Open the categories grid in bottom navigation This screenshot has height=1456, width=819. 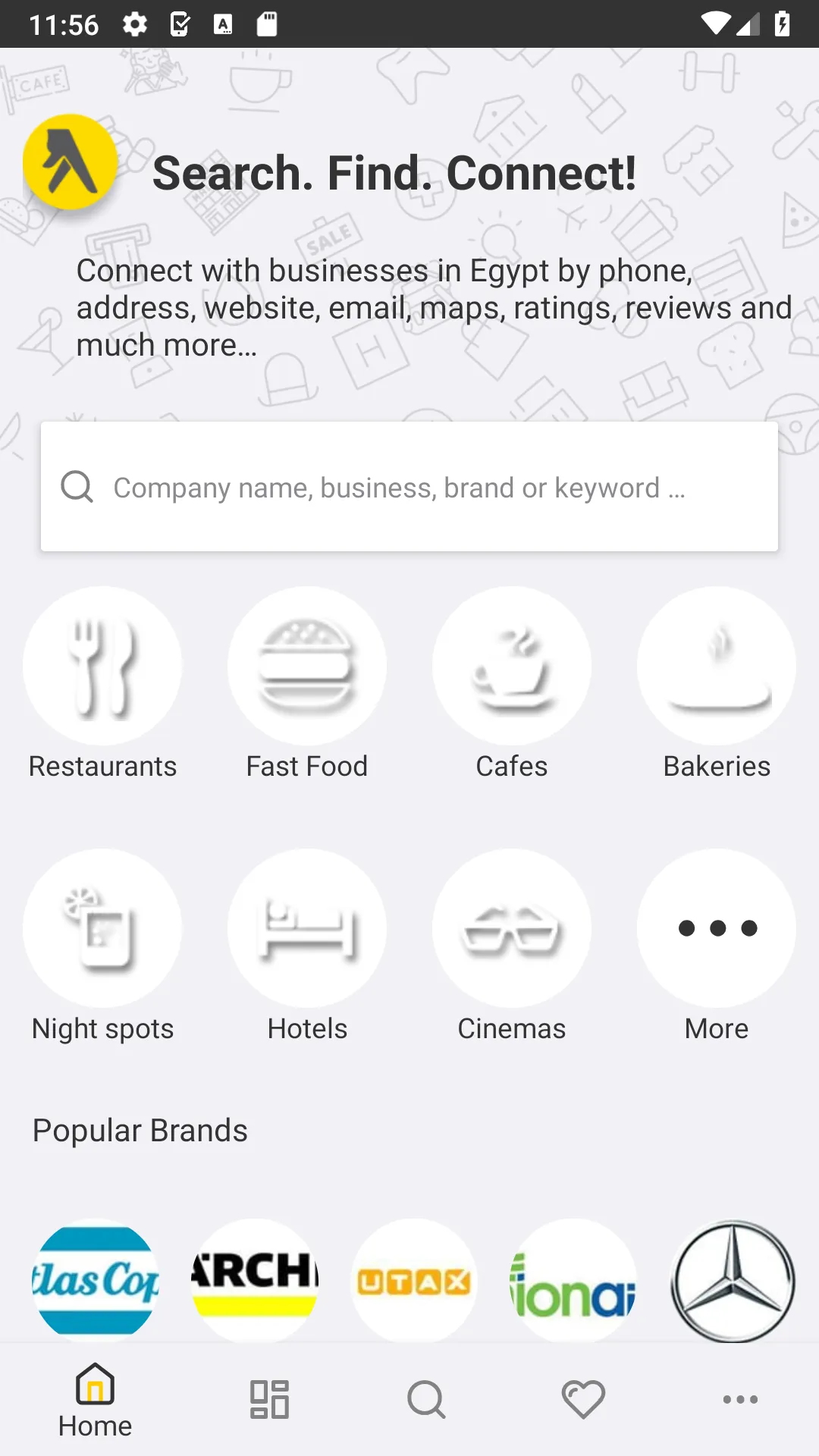[268, 1399]
